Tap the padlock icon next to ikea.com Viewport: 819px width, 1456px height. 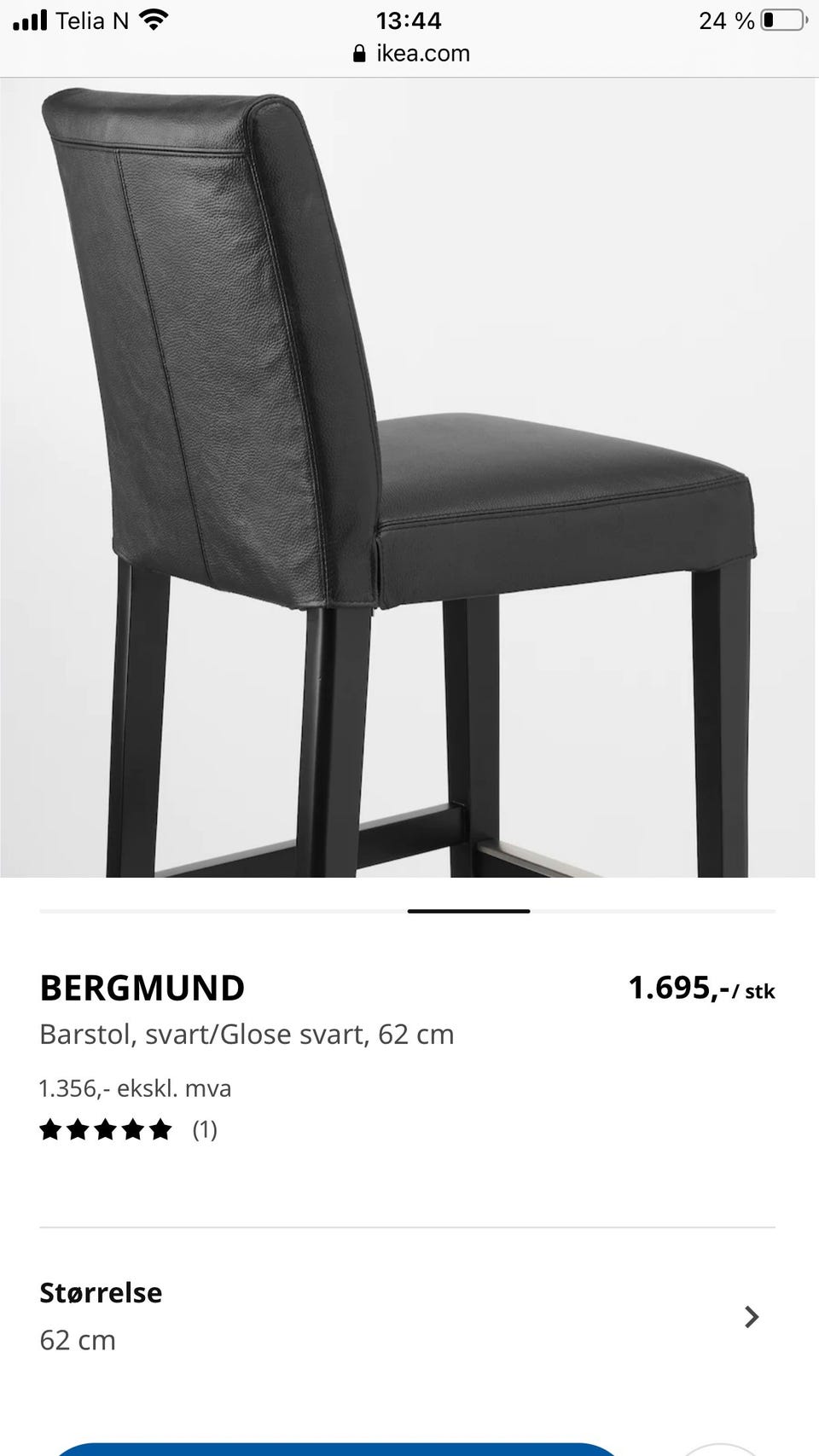pos(358,53)
